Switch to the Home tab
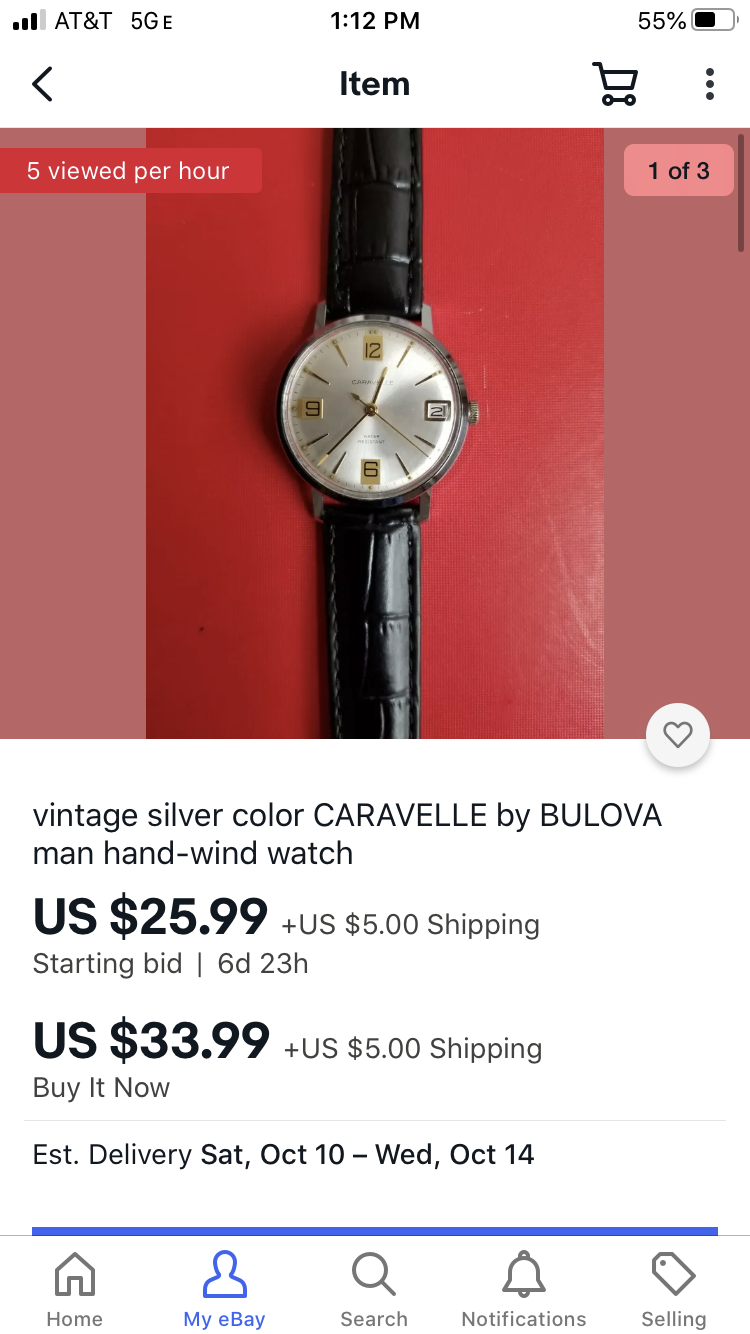The image size is (750, 1334). click(75, 1288)
